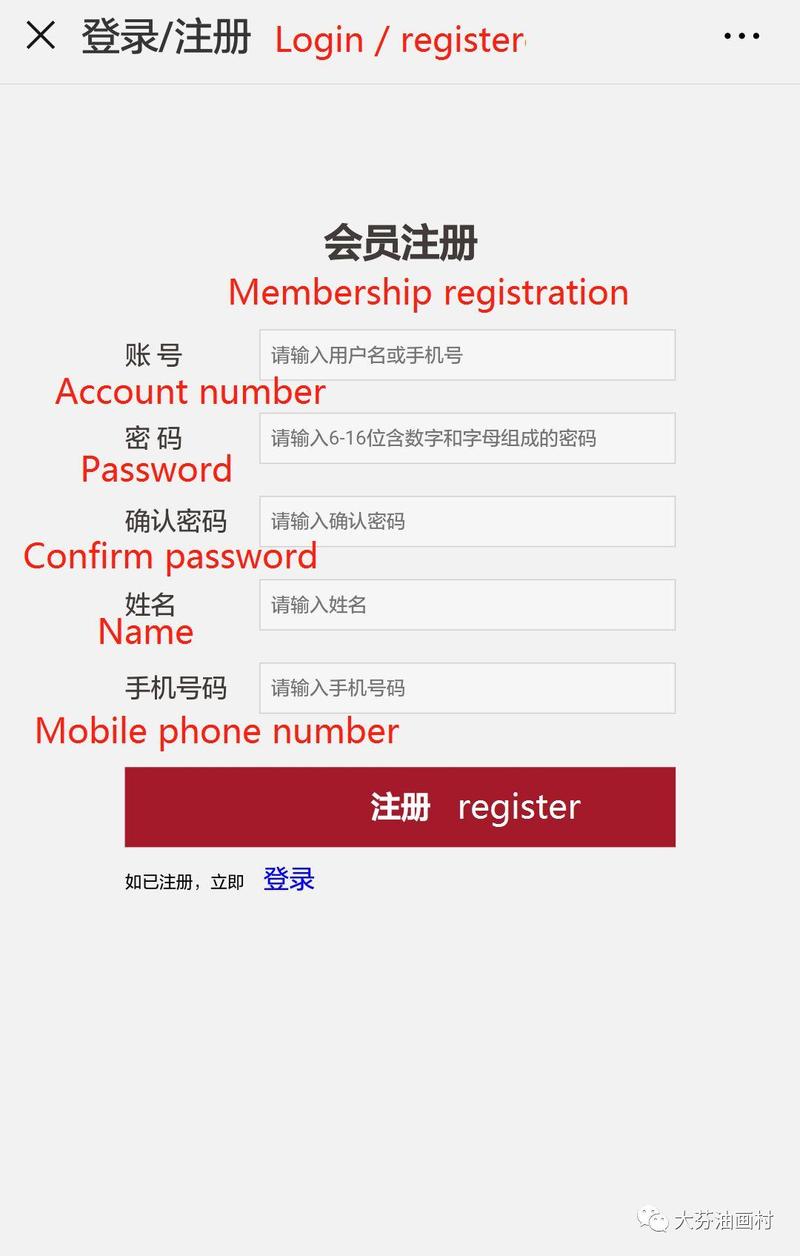Focus the mobile phone number field

(x=467, y=688)
